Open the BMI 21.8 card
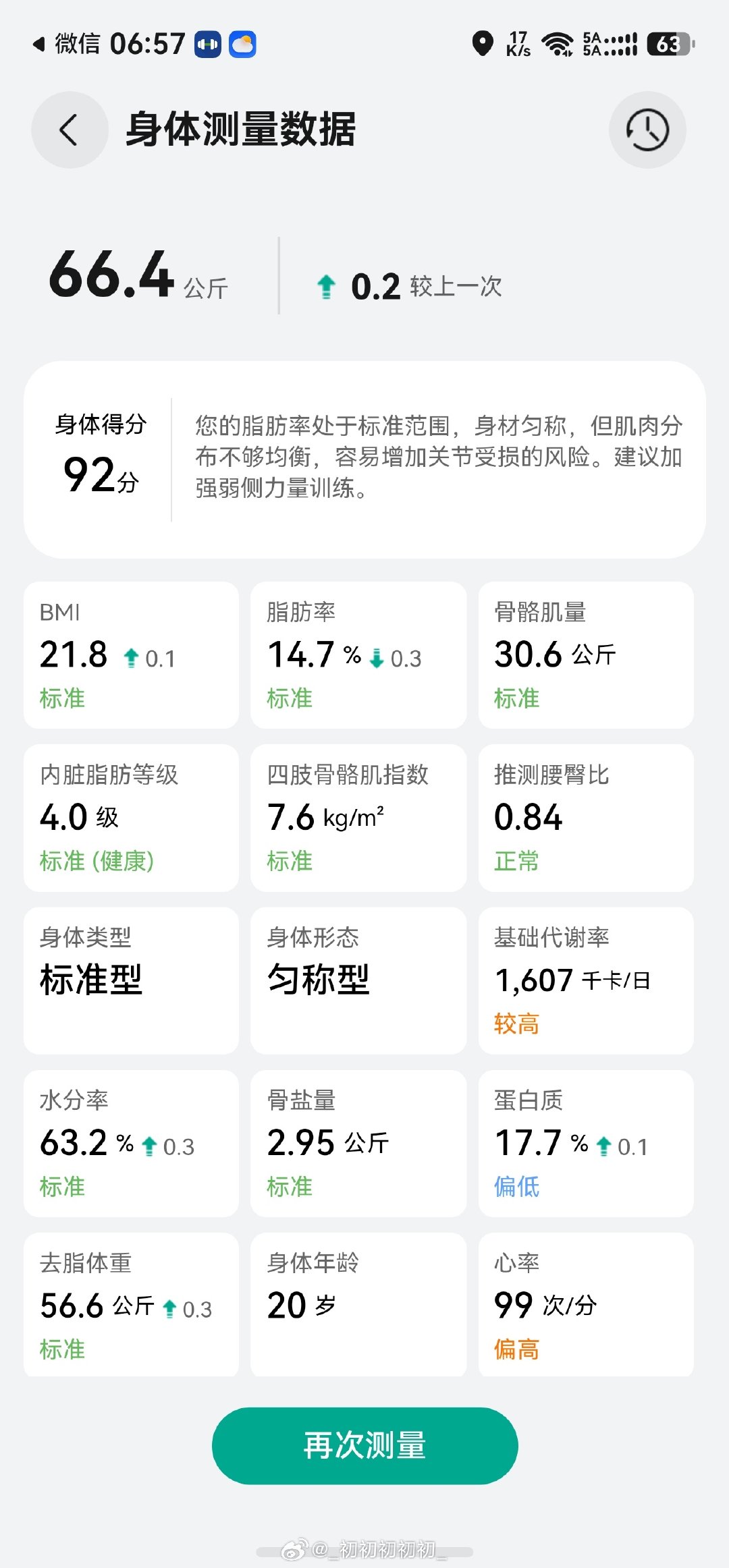 tap(131, 654)
